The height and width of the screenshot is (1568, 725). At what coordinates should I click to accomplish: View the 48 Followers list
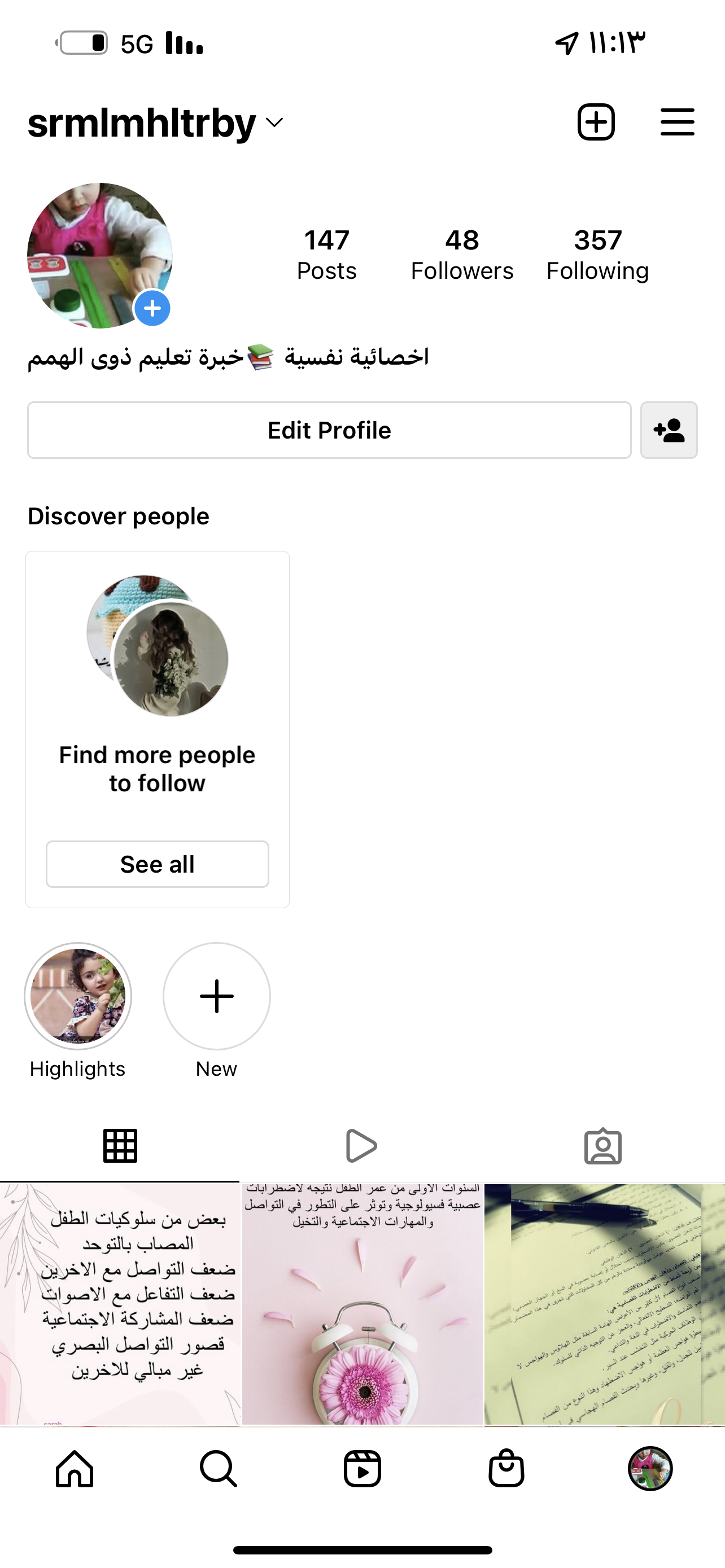coord(461,255)
